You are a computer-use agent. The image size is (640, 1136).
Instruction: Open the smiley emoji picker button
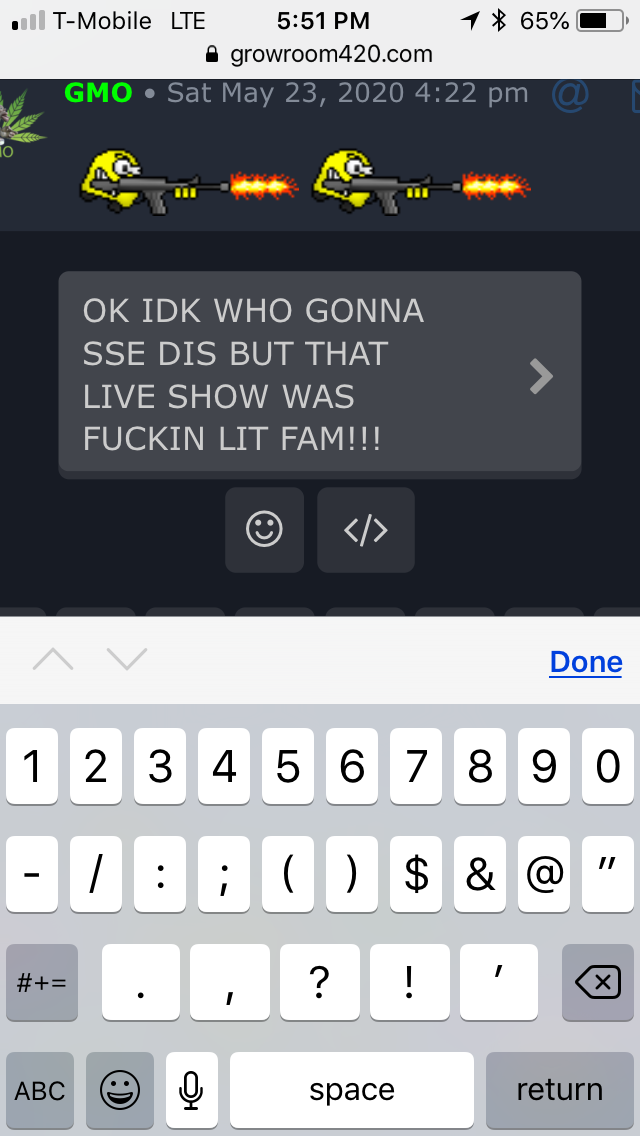(x=264, y=530)
